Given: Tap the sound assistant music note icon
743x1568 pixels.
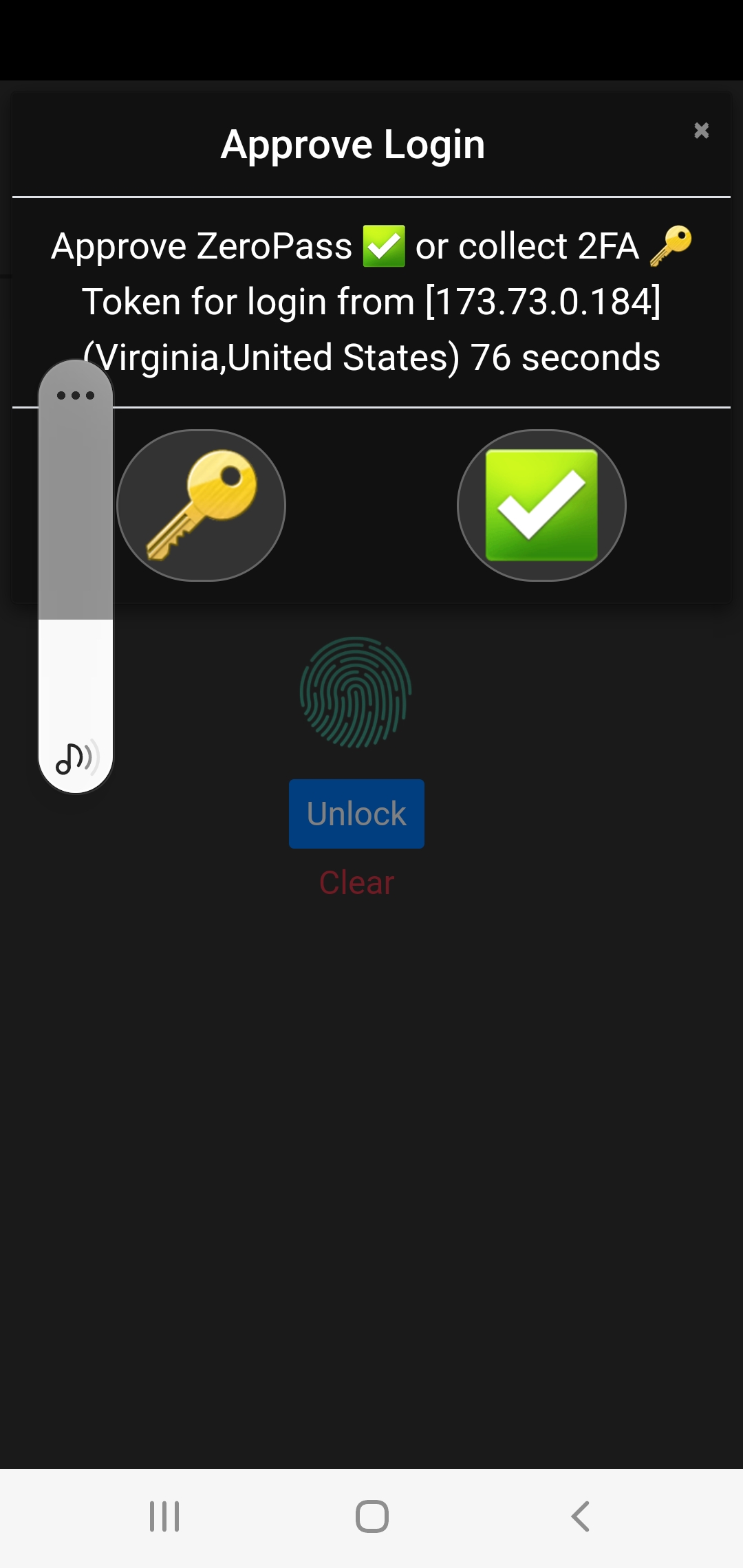Looking at the screenshot, I should 75,759.
